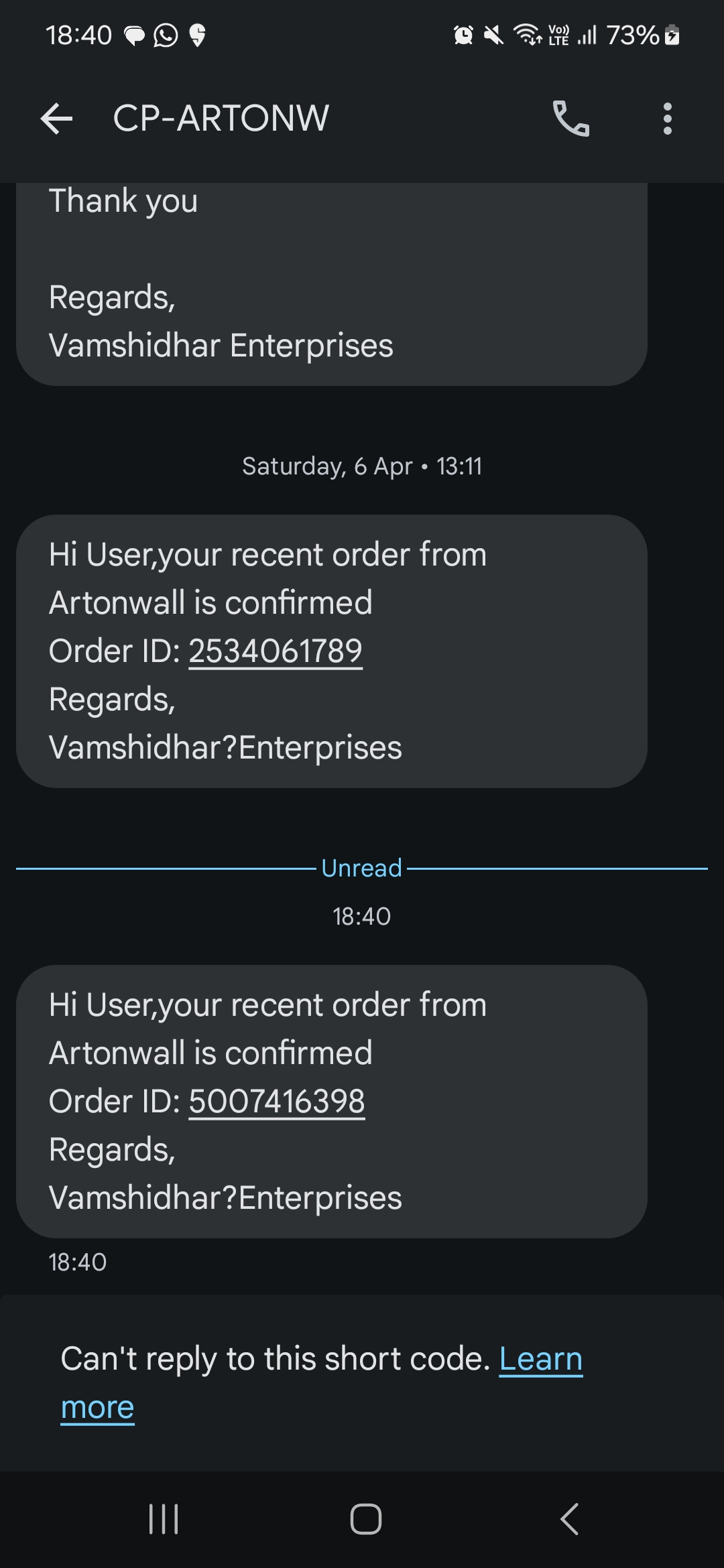Call CP-ARTONW with the phone icon
724x1568 pixels.
[x=570, y=119]
